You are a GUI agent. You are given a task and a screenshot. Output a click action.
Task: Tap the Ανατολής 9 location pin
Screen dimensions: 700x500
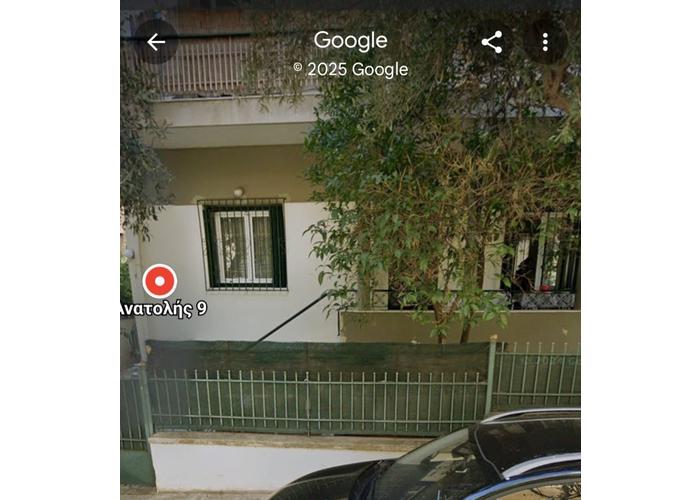pyautogui.click(x=160, y=281)
